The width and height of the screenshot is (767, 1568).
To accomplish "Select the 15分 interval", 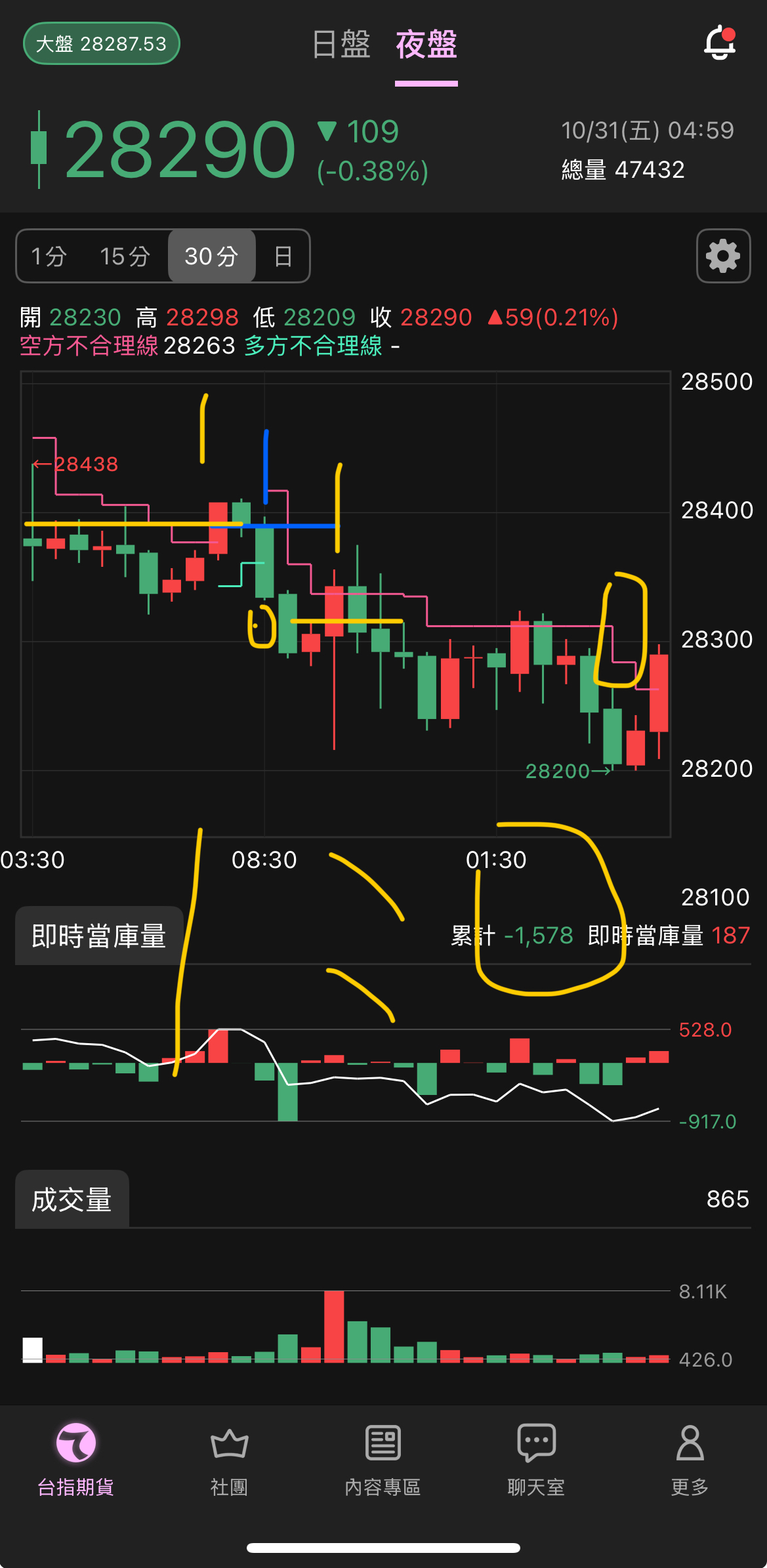I will [x=125, y=256].
